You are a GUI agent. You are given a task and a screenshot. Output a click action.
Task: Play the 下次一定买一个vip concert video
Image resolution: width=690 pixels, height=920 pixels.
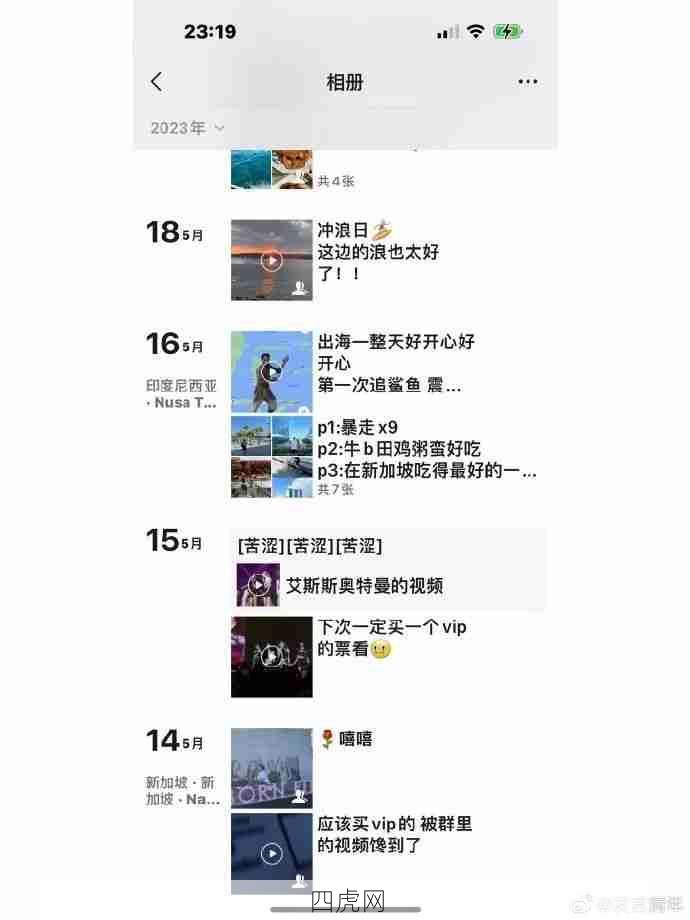click(271, 657)
